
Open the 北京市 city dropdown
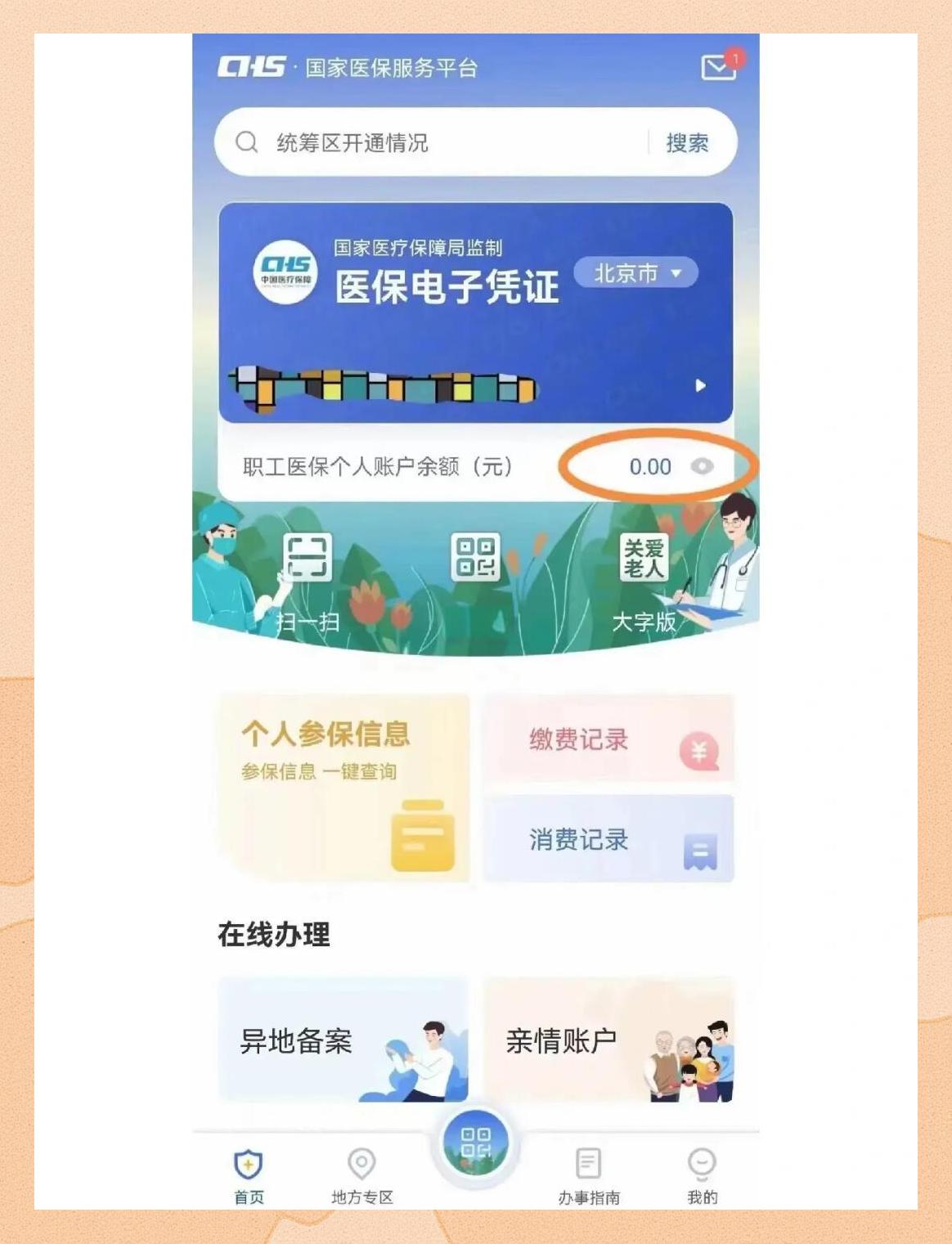pyautogui.click(x=636, y=273)
